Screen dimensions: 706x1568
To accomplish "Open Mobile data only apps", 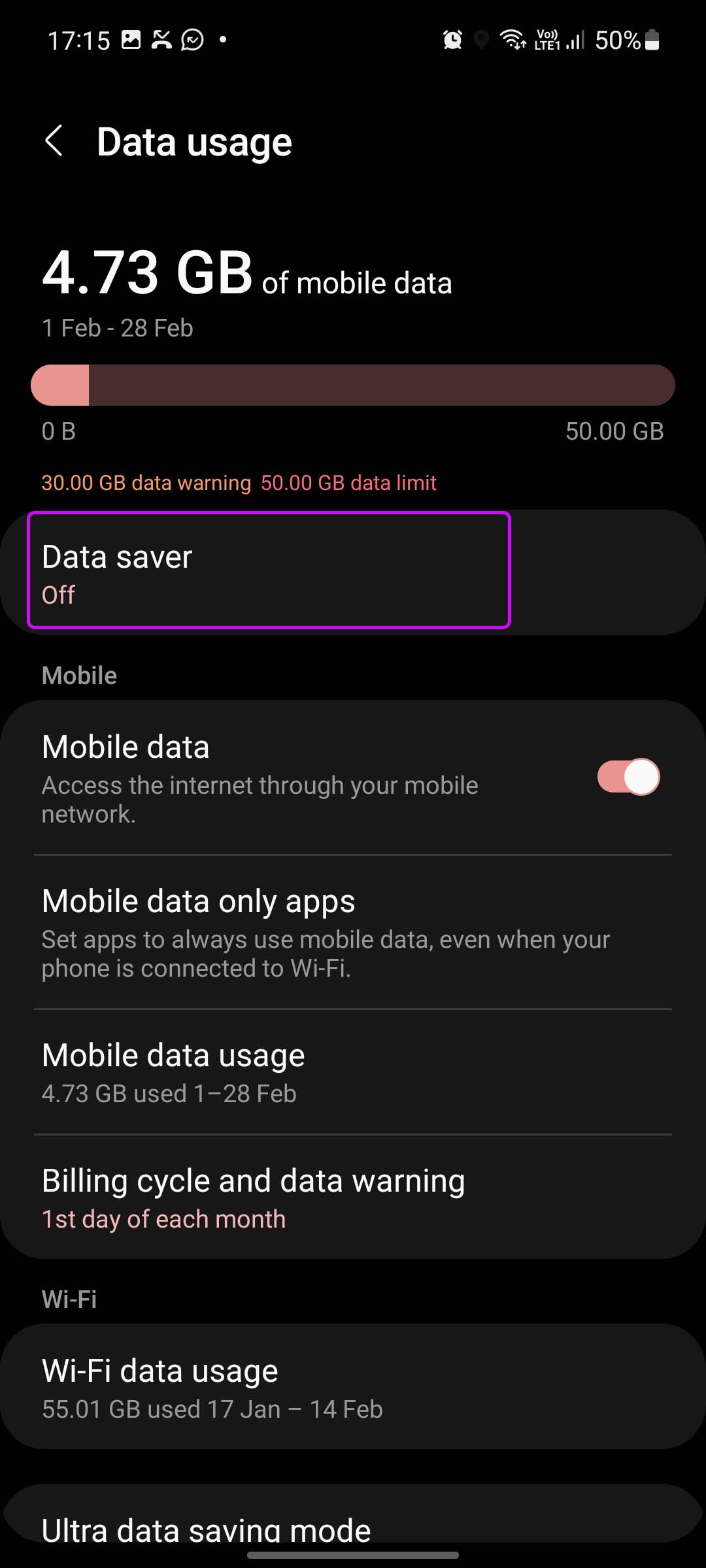I will [353, 932].
